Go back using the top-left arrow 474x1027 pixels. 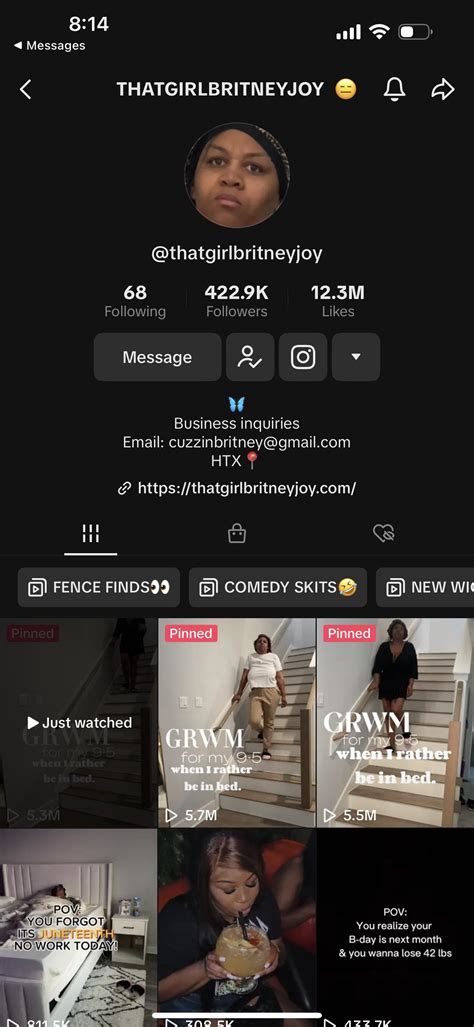point(26,89)
